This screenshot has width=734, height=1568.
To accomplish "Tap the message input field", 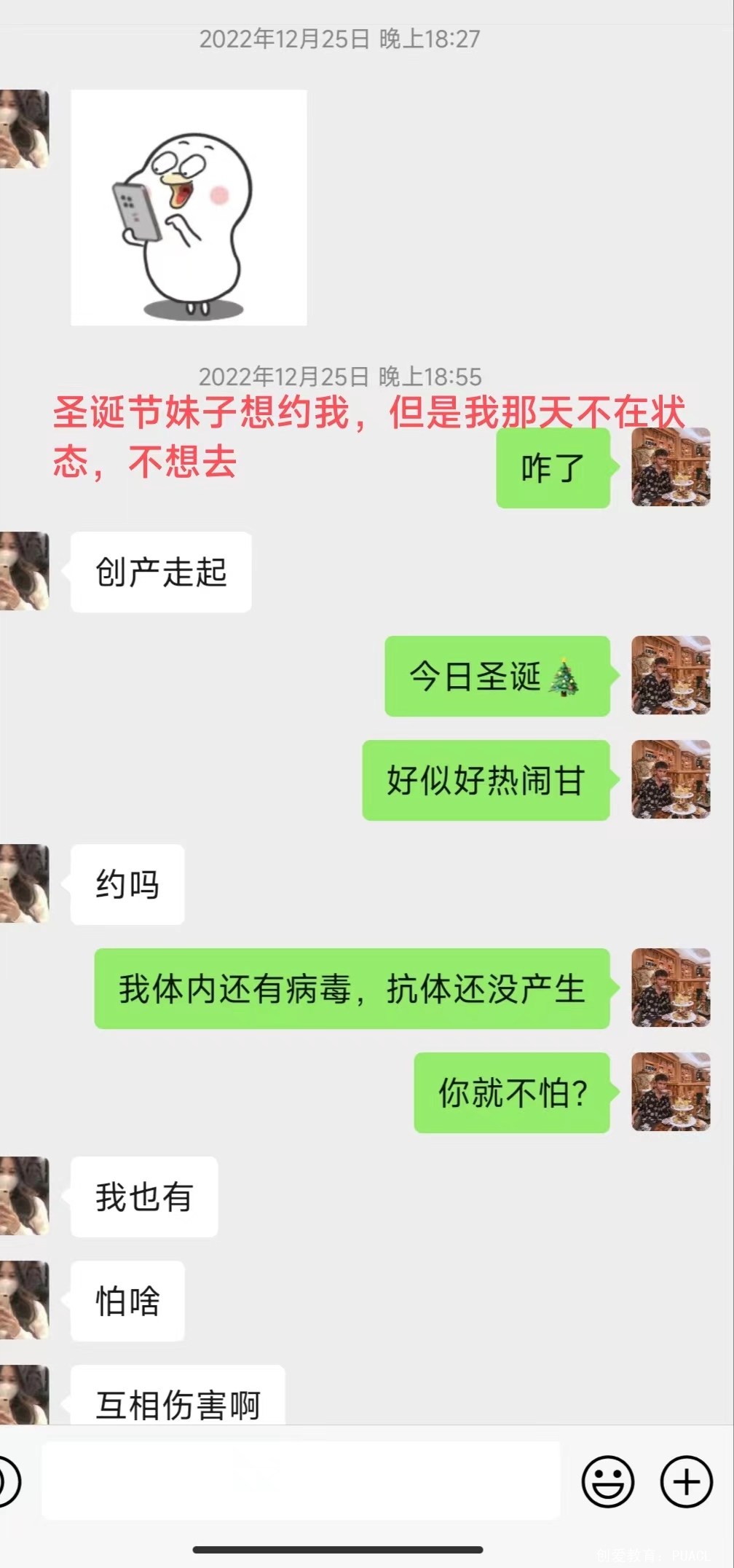I will tap(300, 1480).
